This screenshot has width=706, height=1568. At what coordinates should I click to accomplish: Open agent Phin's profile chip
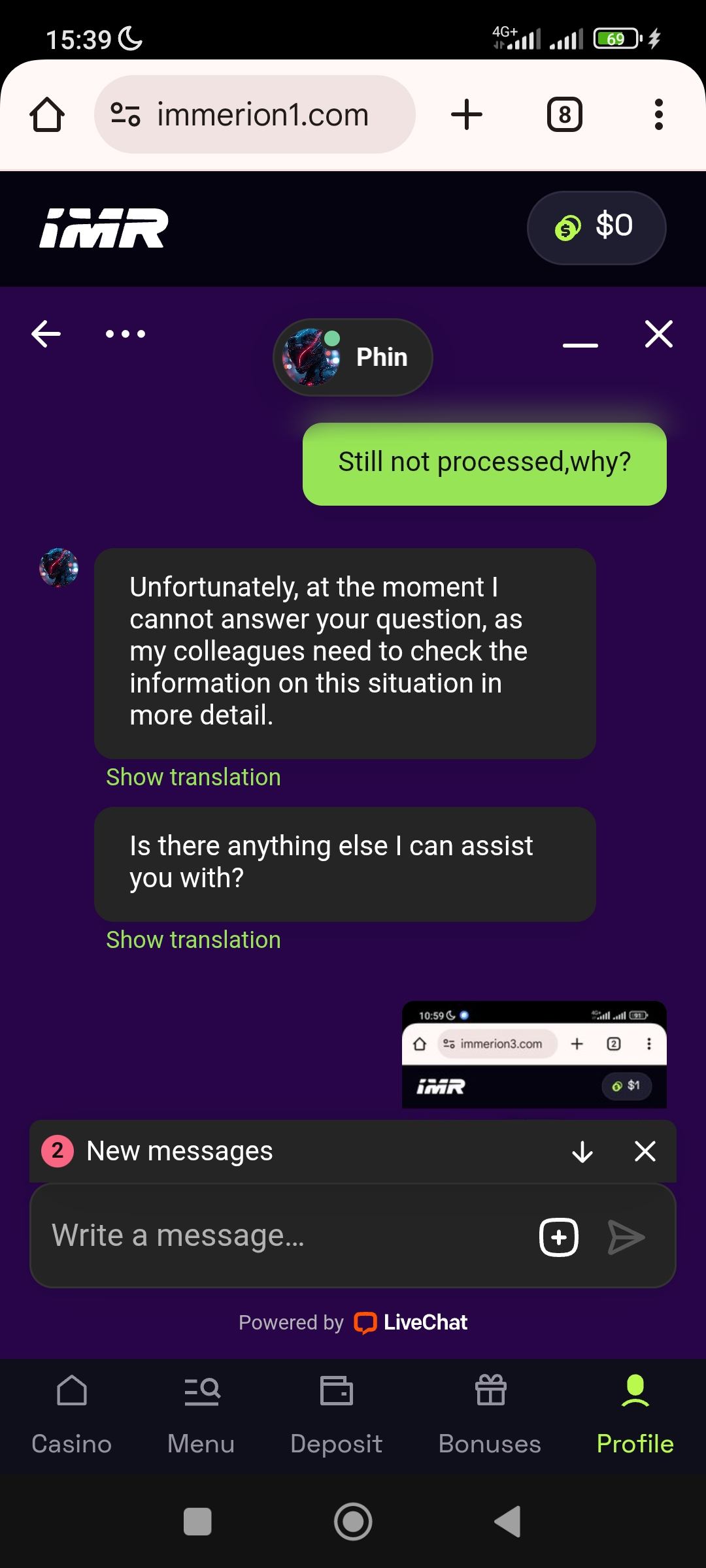pos(353,357)
